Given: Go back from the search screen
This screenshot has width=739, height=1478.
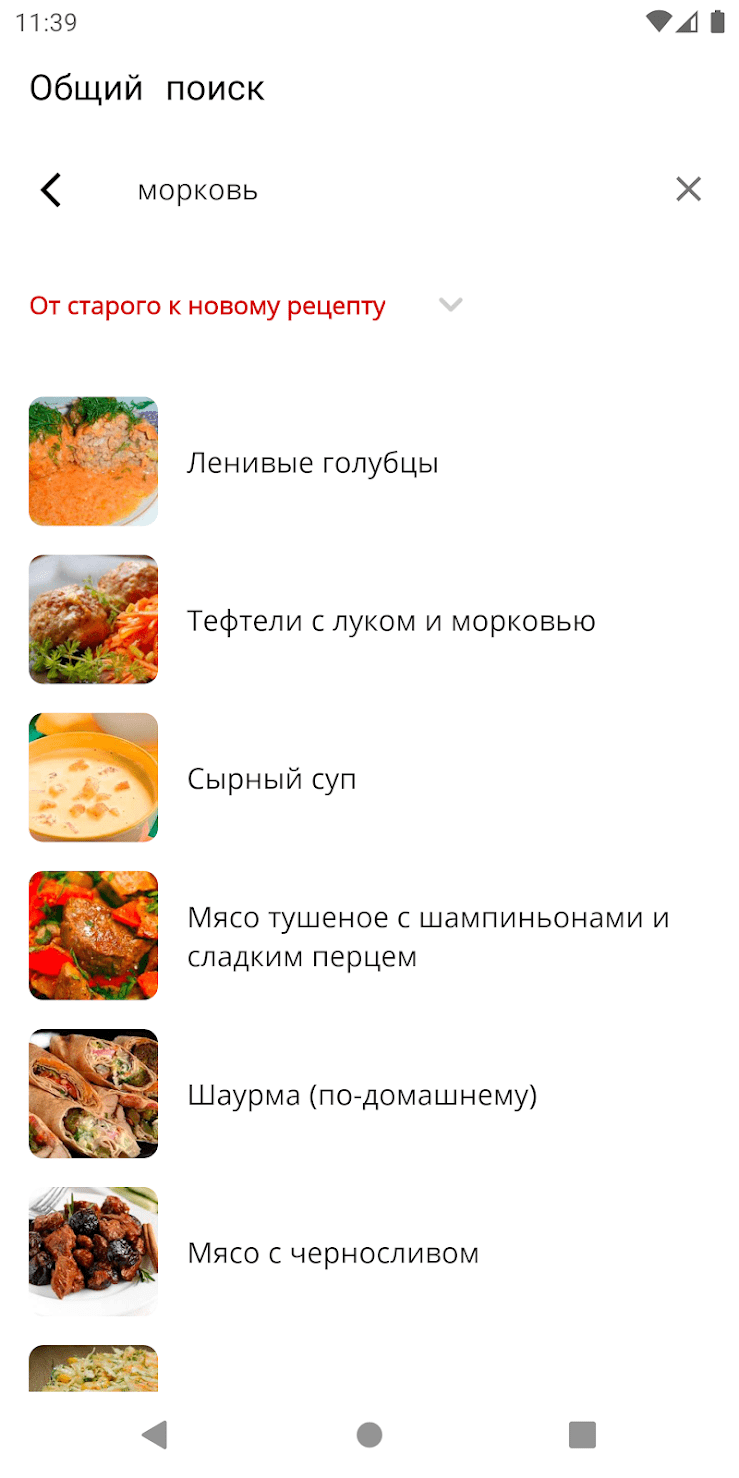Looking at the screenshot, I should 51,190.
